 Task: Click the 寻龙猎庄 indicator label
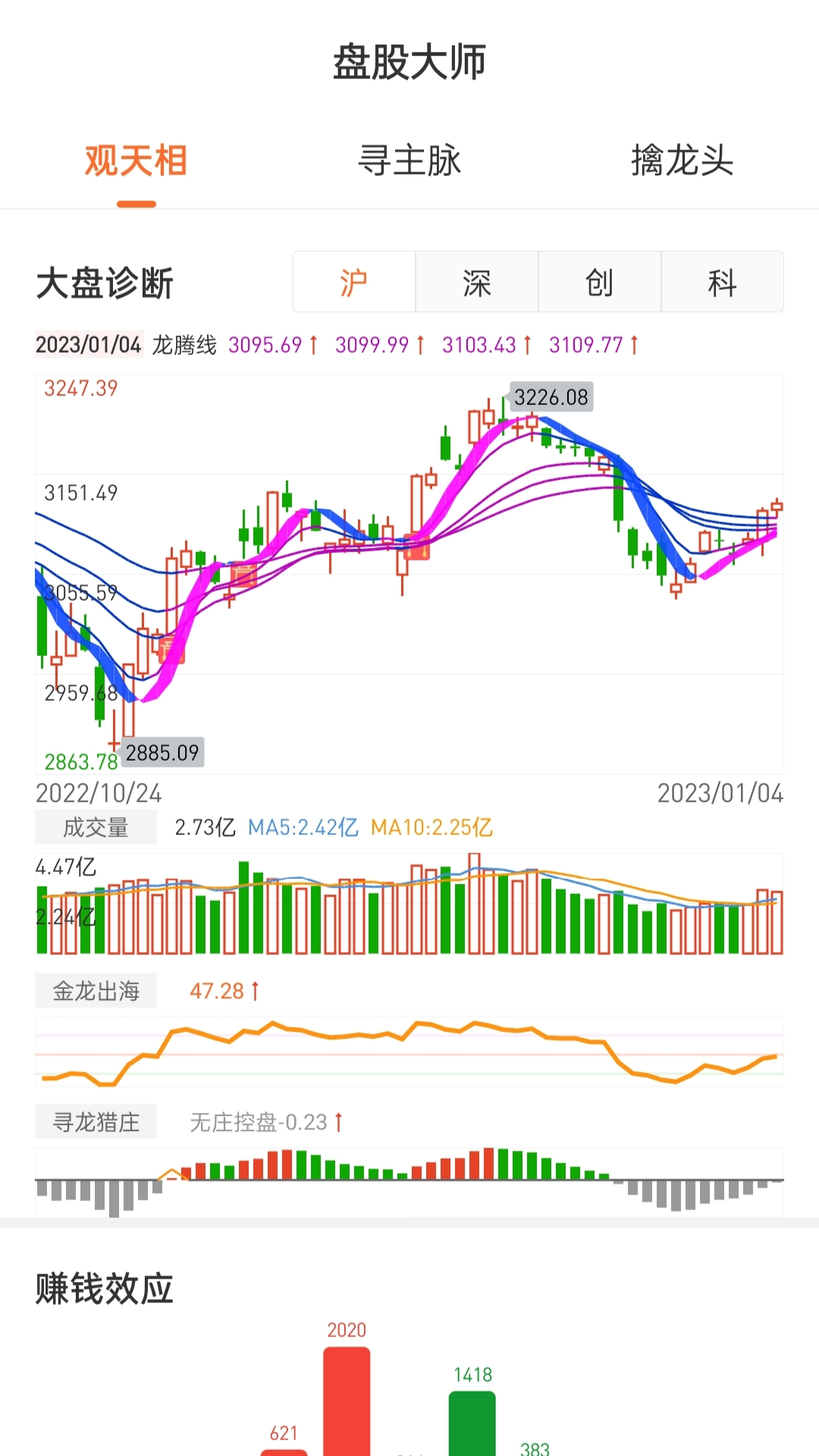[x=95, y=1122]
